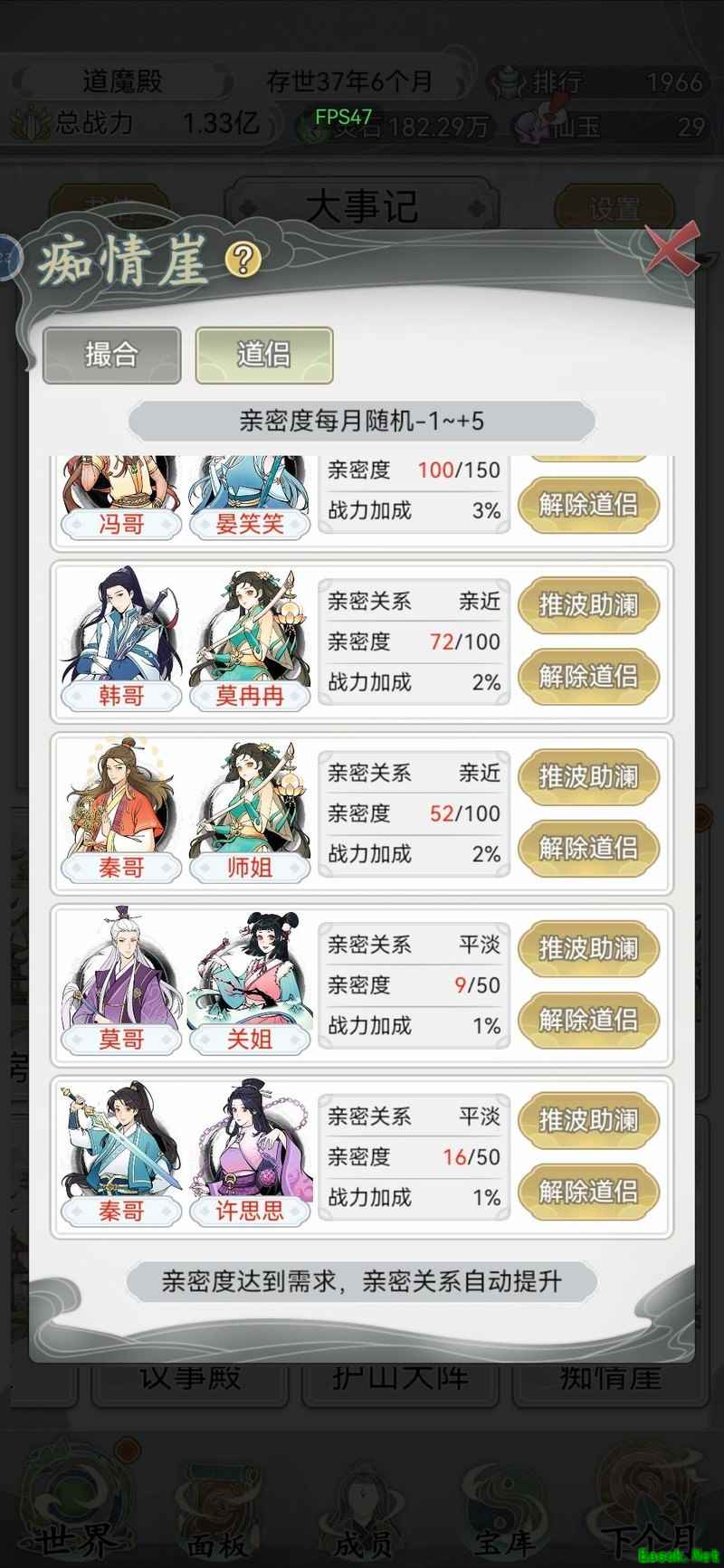This screenshot has width=724, height=1568.
Task: Tap 解除道侣 for 秦哥 and 许思思
Action: click(588, 1192)
